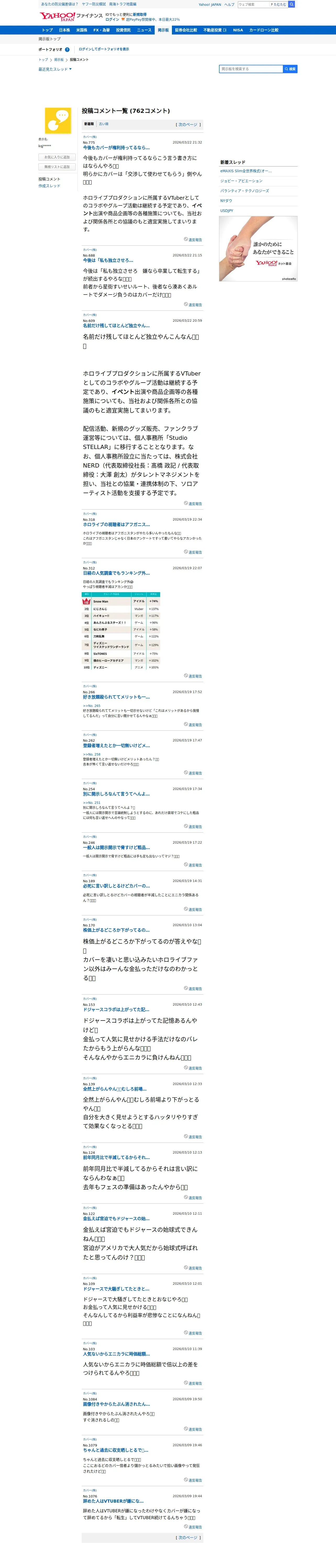The height and width of the screenshot is (1568, 336).
Task: Tap the 掲示板を検索する search field
Action: point(251,69)
